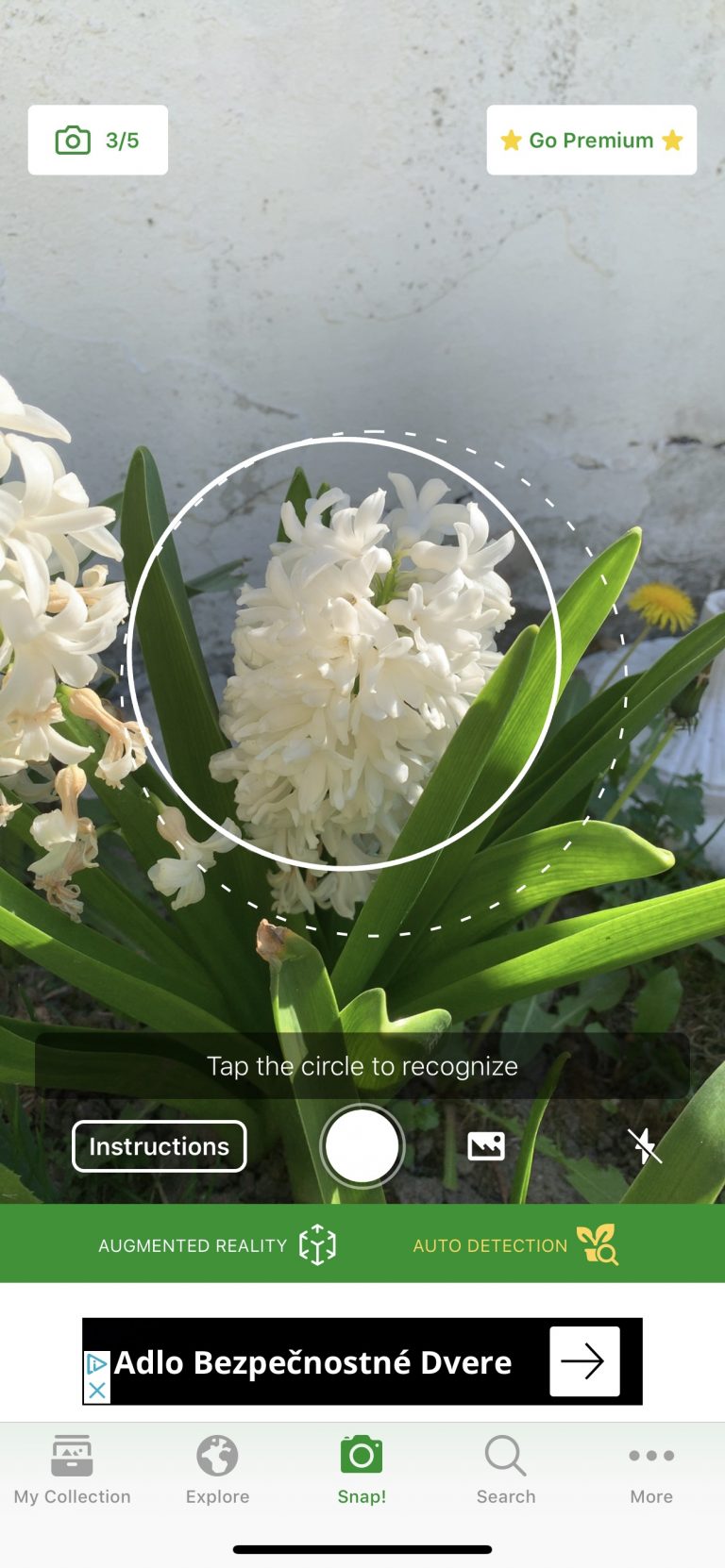
Task: Switch to Augmented Reality mode
Action: pyautogui.click(x=217, y=1245)
